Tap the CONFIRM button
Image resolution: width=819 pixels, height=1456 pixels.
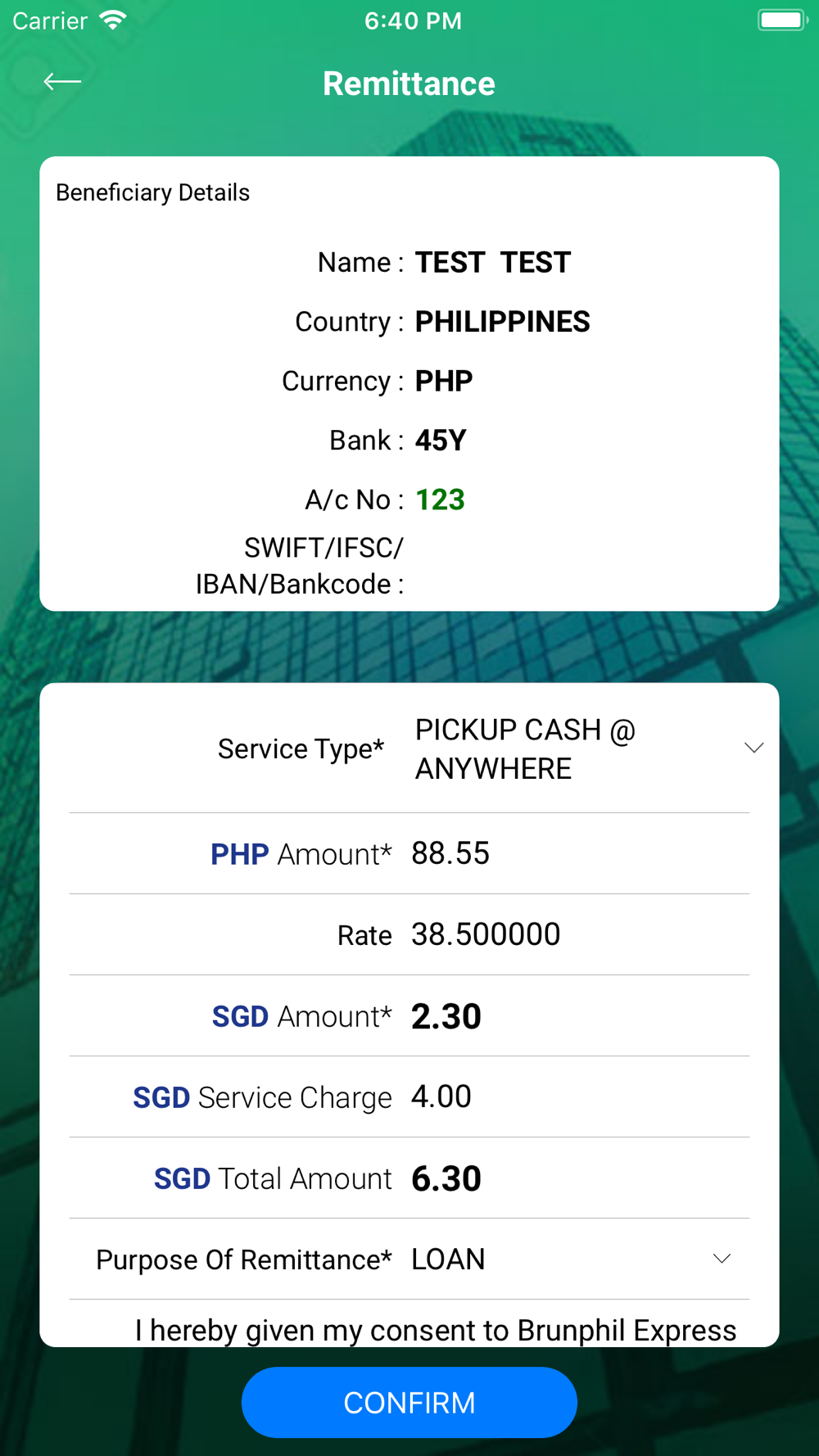409,1403
